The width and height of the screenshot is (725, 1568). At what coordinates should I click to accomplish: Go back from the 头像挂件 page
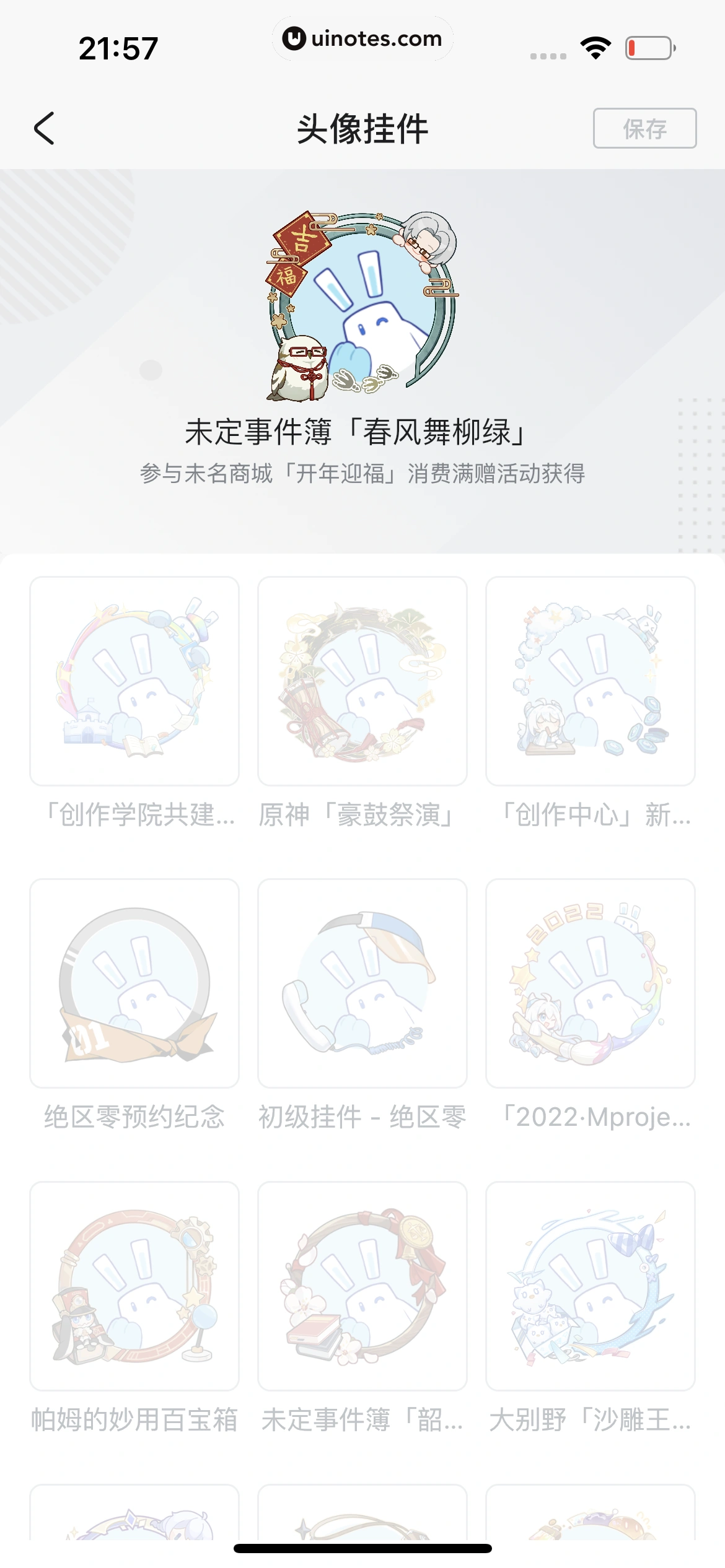click(45, 129)
